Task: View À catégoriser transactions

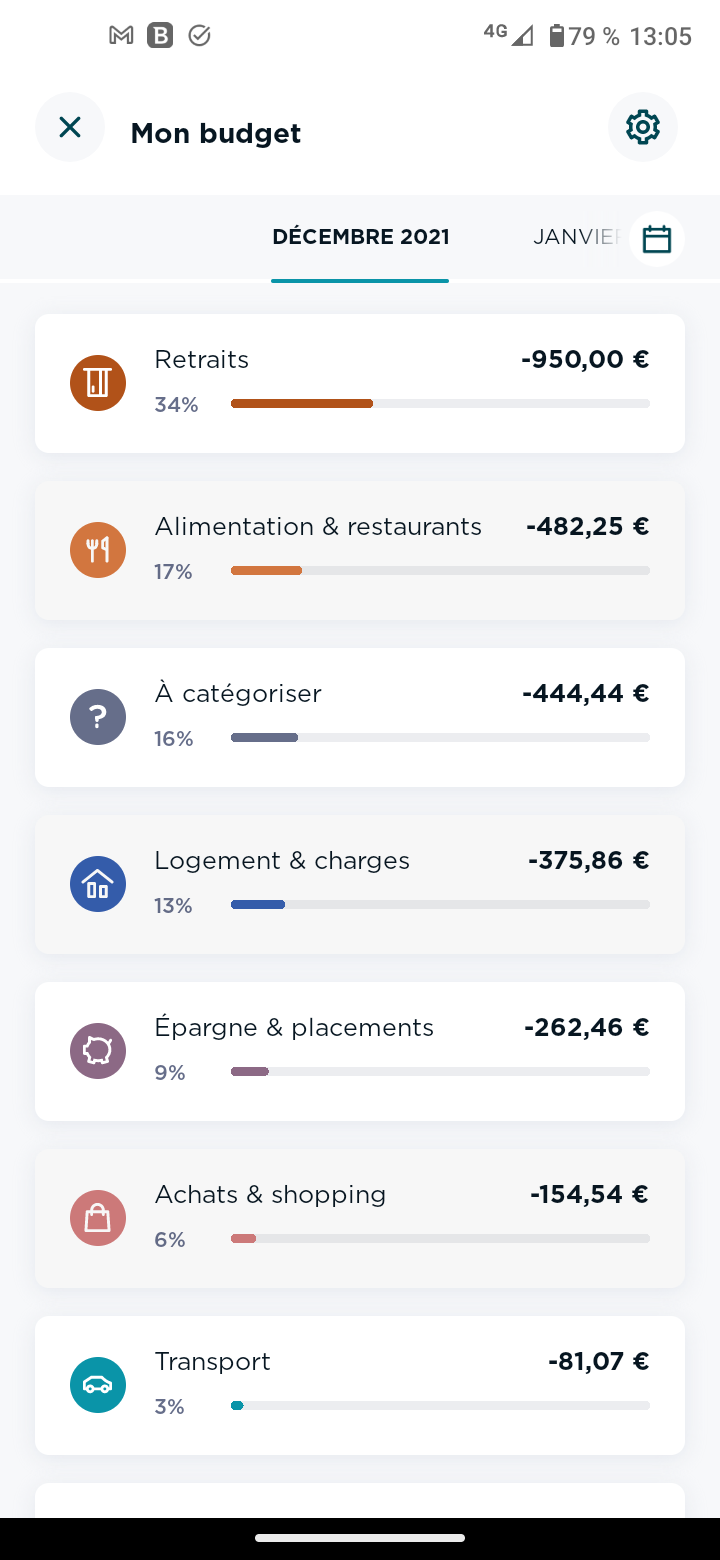Action: click(x=360, y=717)
